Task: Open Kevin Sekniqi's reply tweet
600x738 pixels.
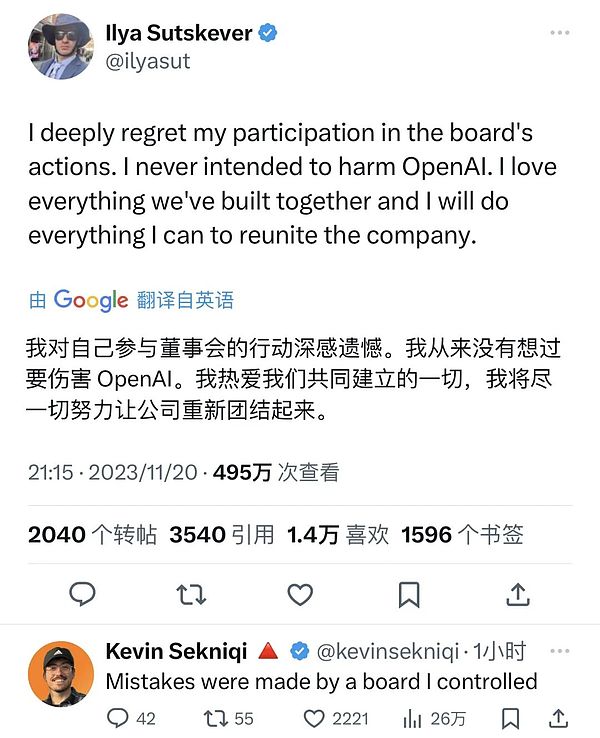Action: [321, 682]
